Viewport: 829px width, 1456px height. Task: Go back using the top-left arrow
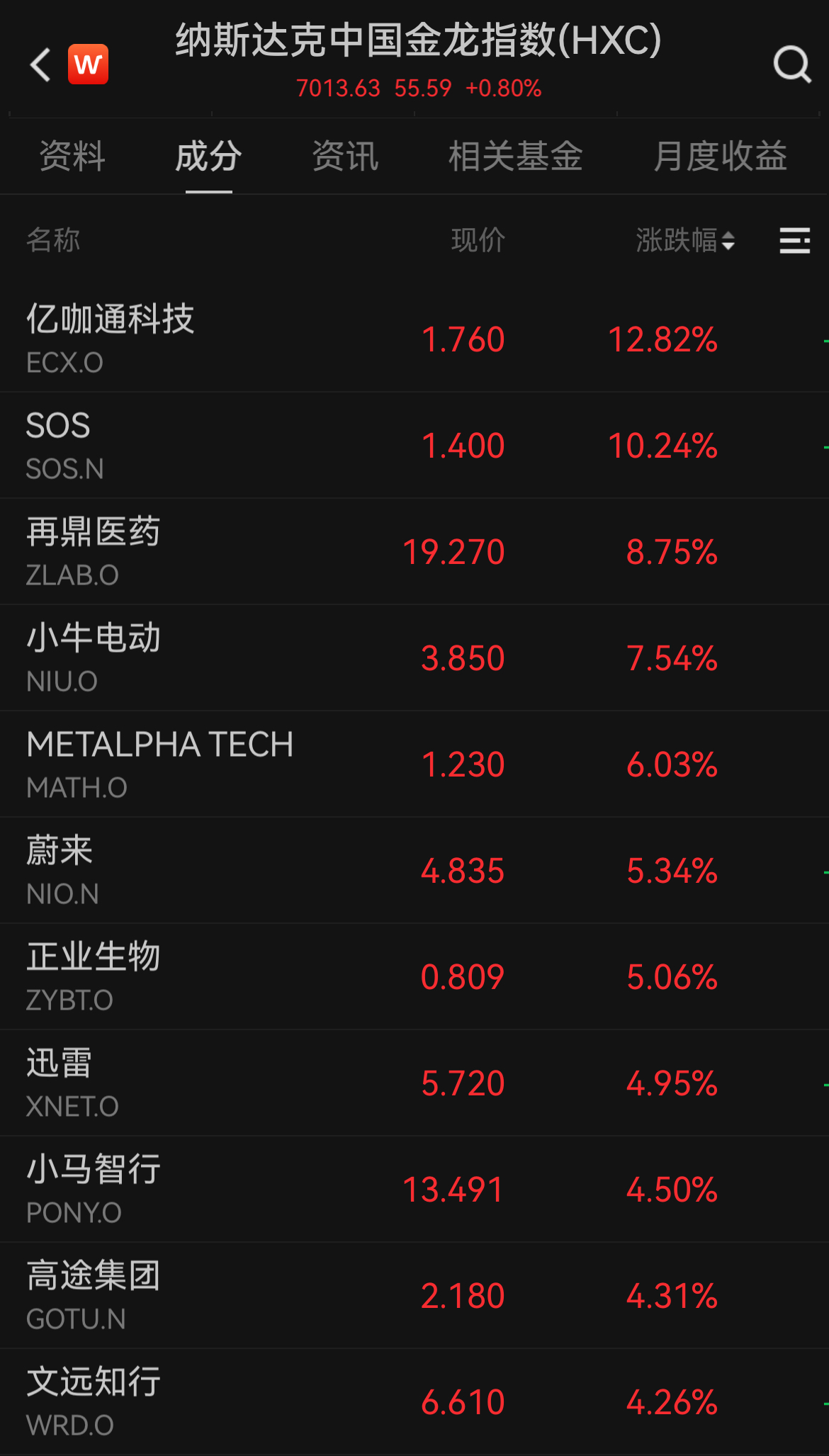coord(40,65)
